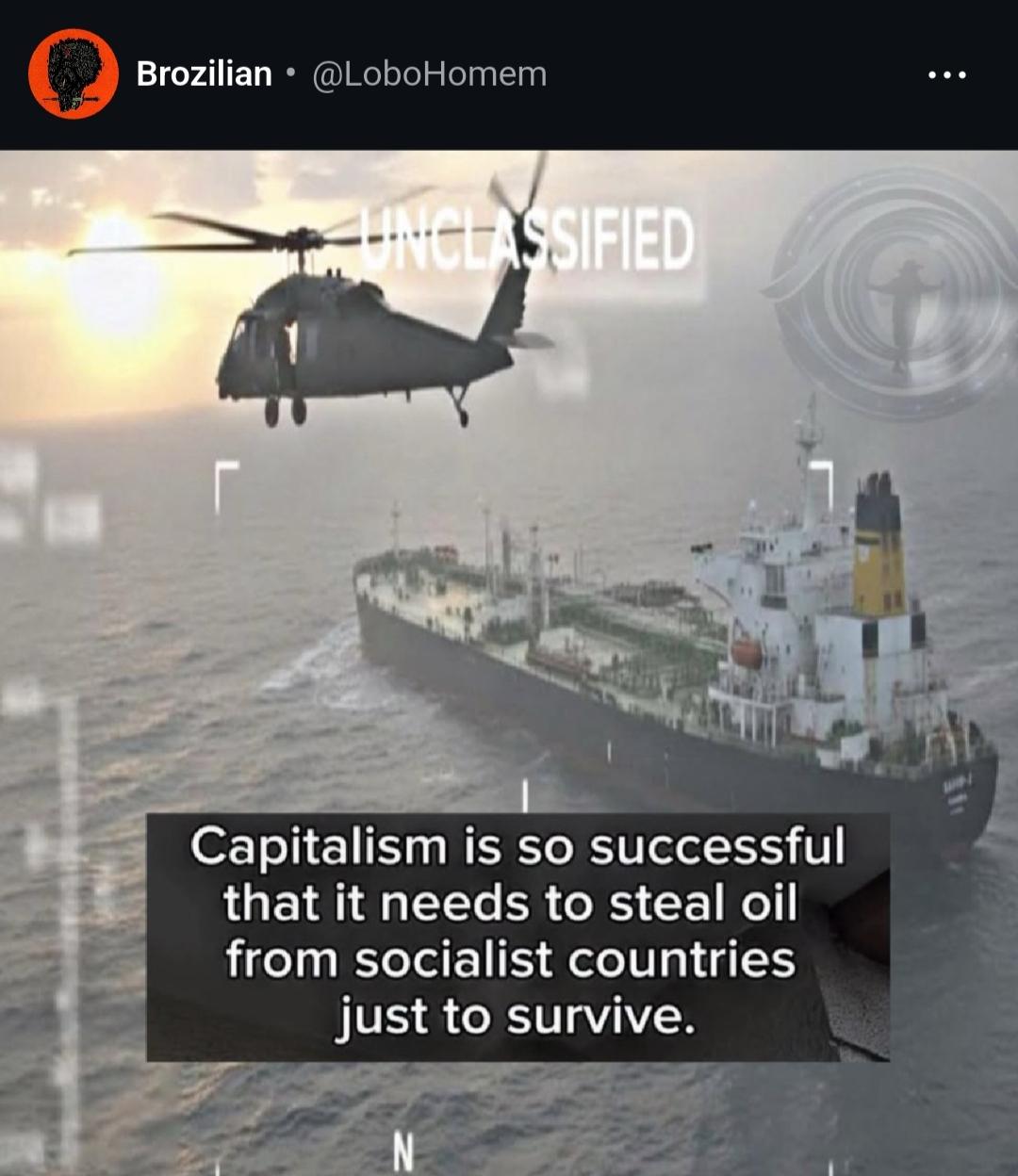Open the @LoboHomem profile link
1018x1176 pixels.
(x=429, y=74)
